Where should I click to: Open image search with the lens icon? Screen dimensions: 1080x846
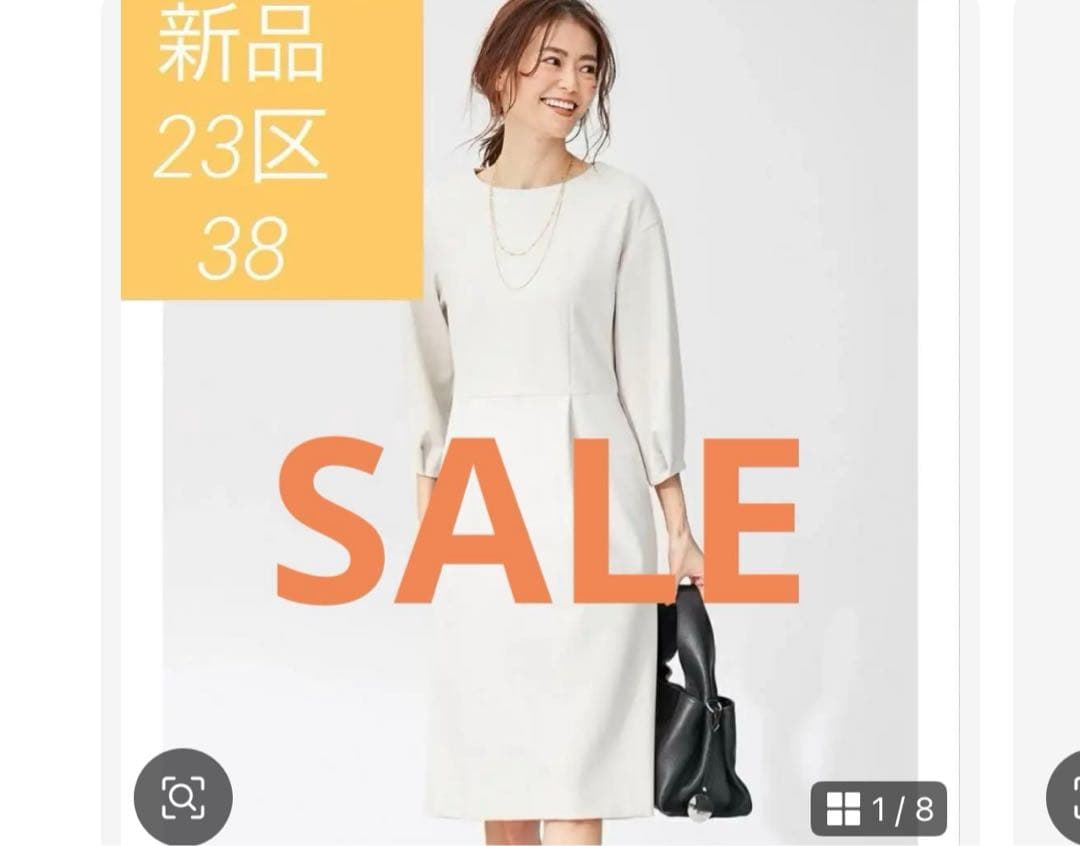coord(182,797)
